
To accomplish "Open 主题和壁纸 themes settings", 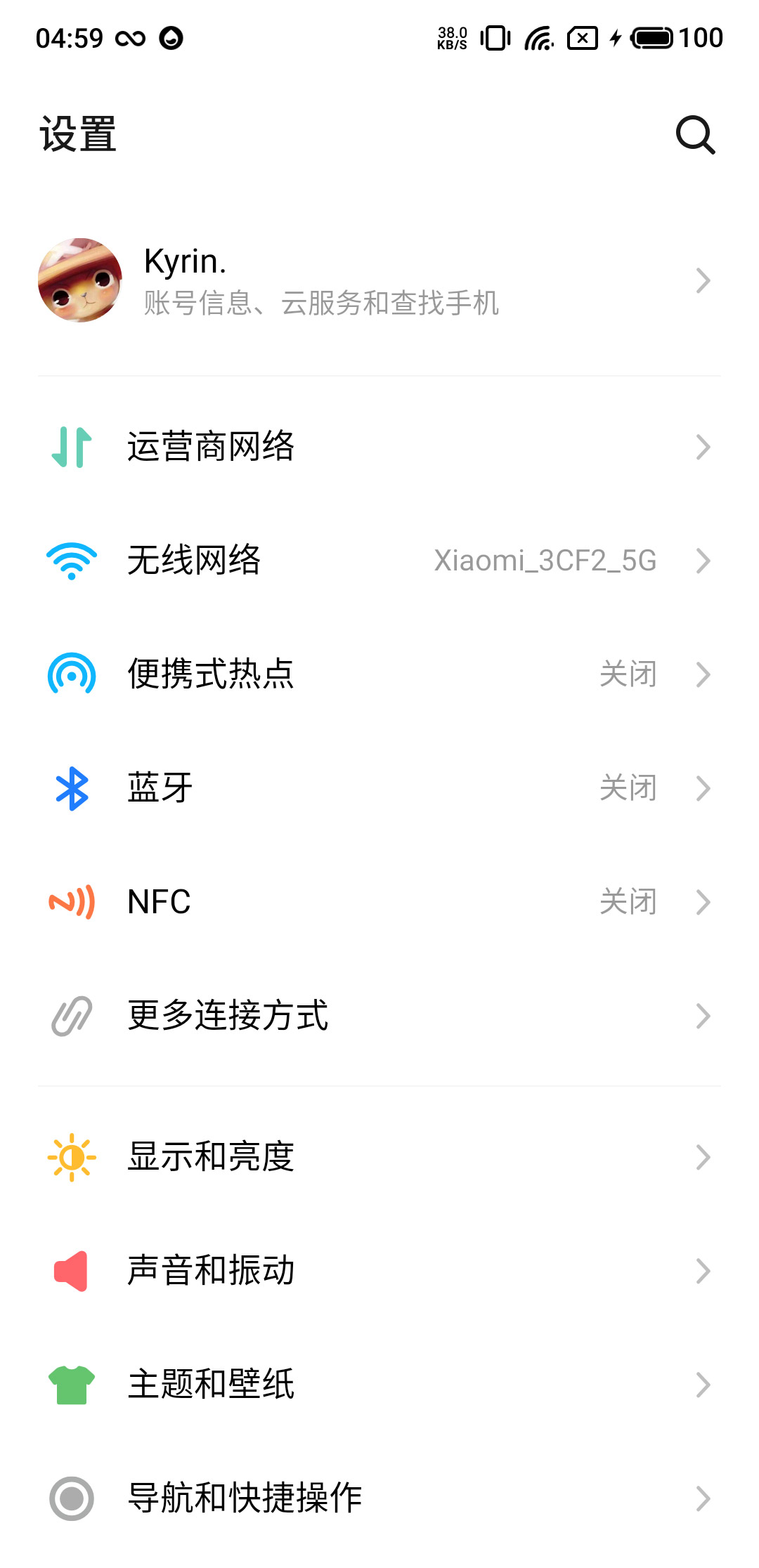I will point(379,1385).
